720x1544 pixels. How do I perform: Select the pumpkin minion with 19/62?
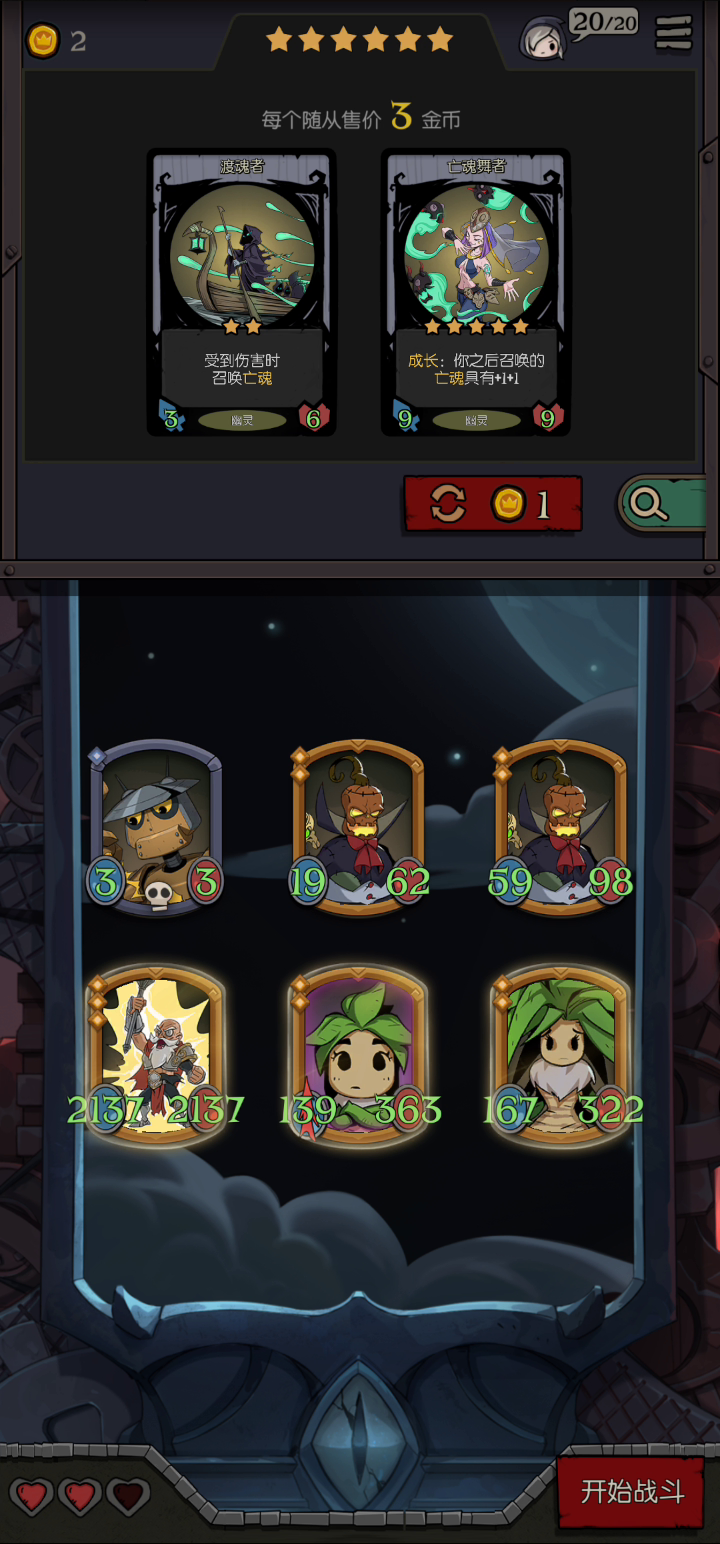tap(358, 828)
